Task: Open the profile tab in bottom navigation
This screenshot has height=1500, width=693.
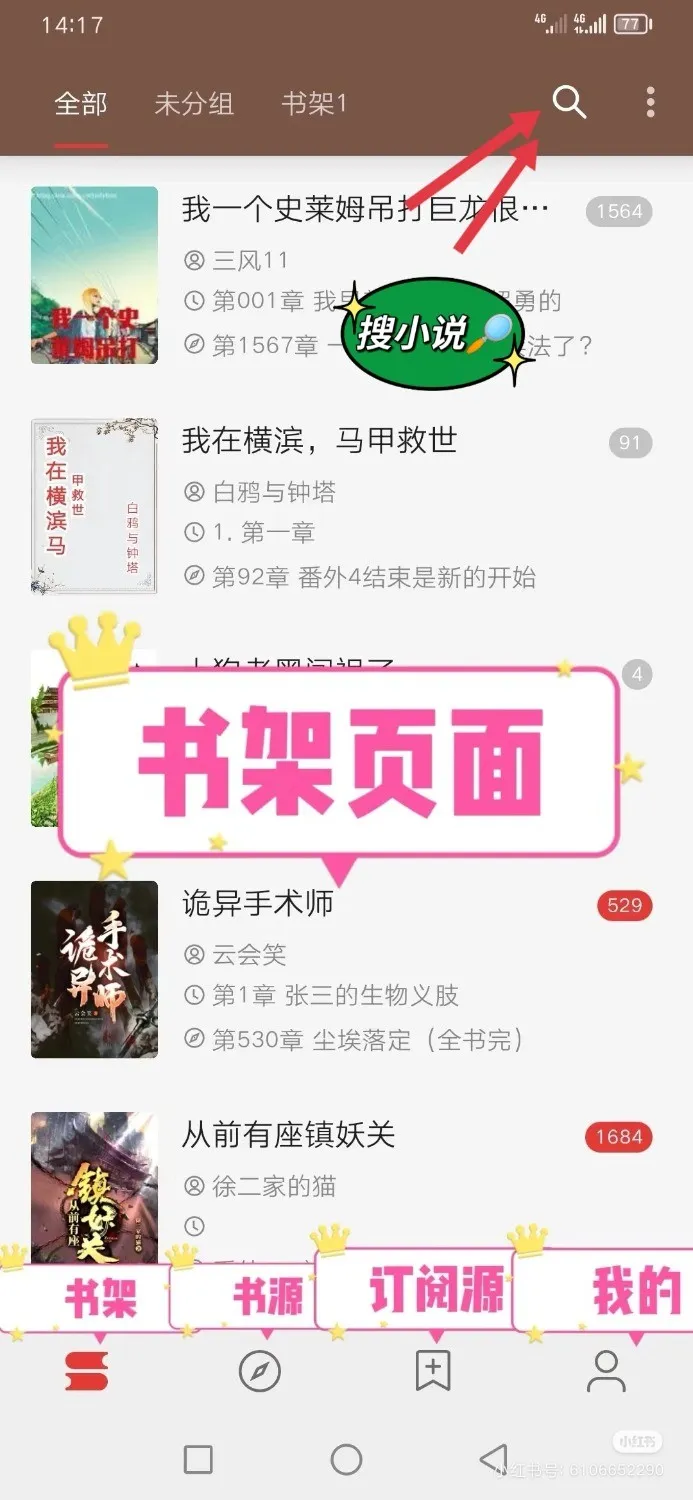Action: [606, 1371]
